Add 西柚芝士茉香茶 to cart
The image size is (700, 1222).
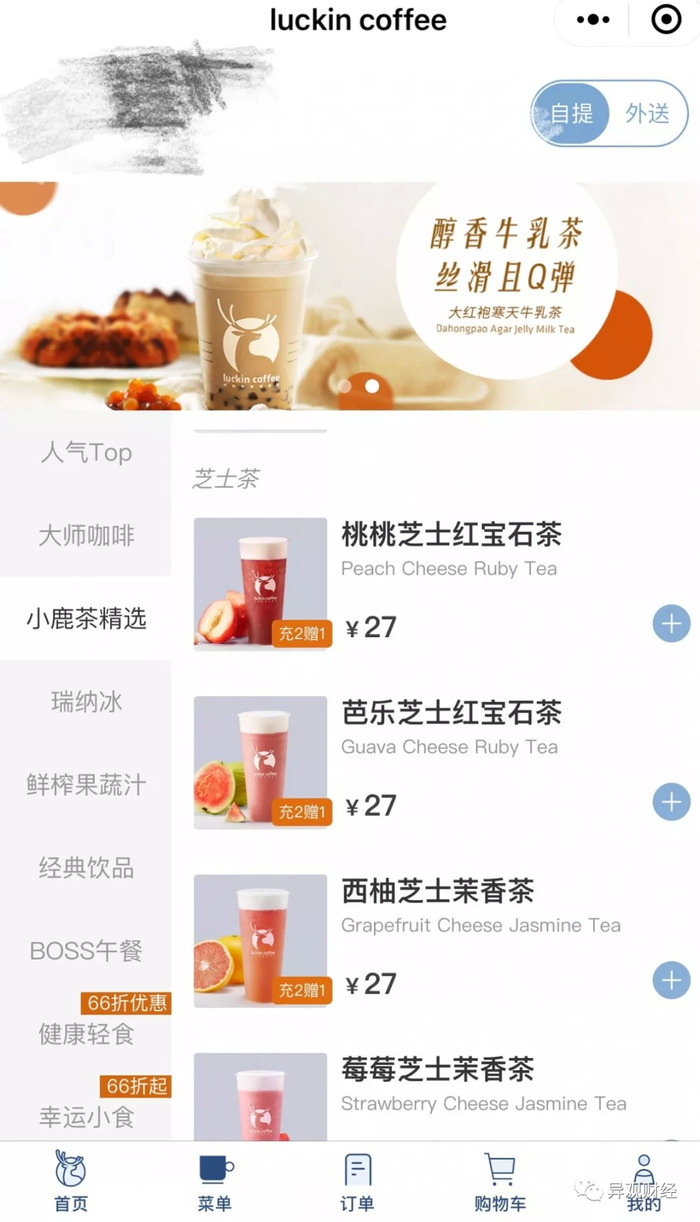[x=671, y=980]
